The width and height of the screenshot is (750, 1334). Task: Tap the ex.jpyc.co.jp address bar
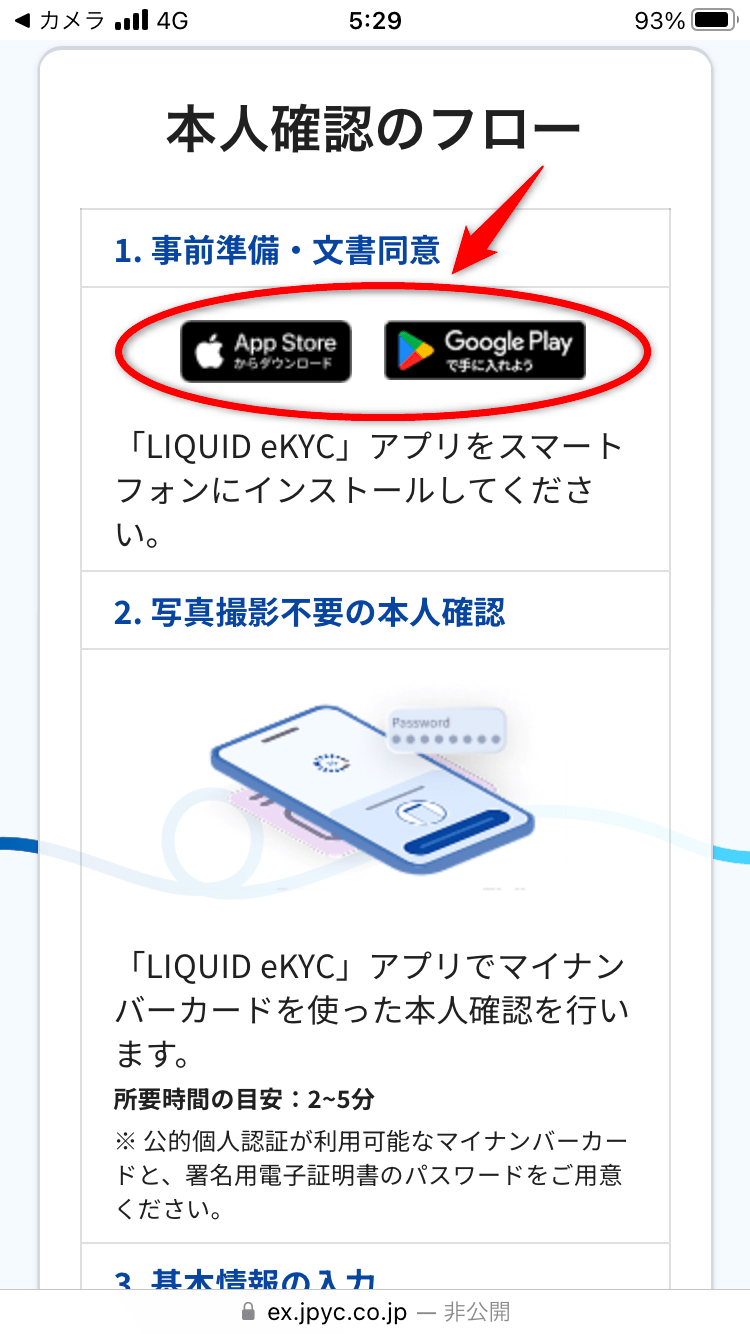click(375, 1311)
